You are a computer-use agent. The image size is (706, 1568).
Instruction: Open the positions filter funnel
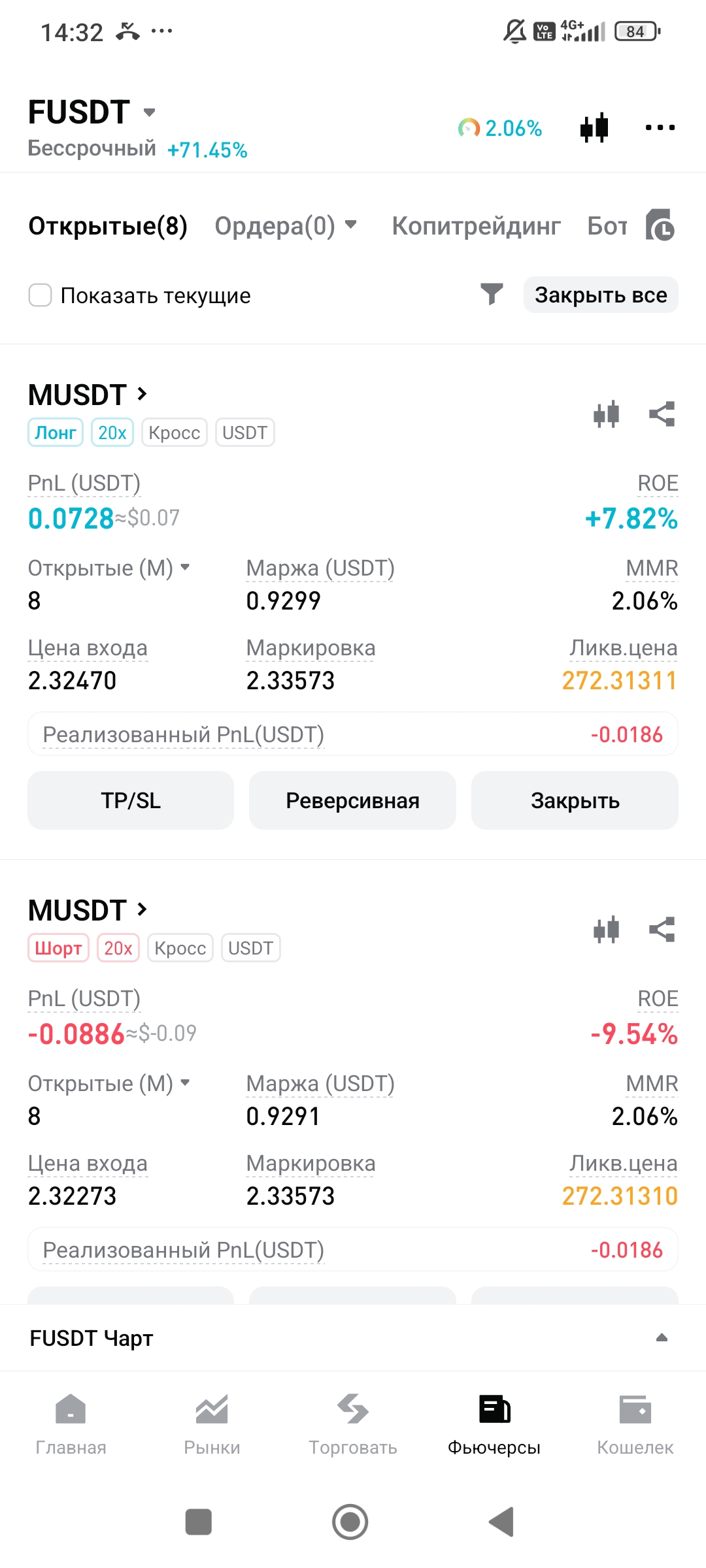click(492, 295)
